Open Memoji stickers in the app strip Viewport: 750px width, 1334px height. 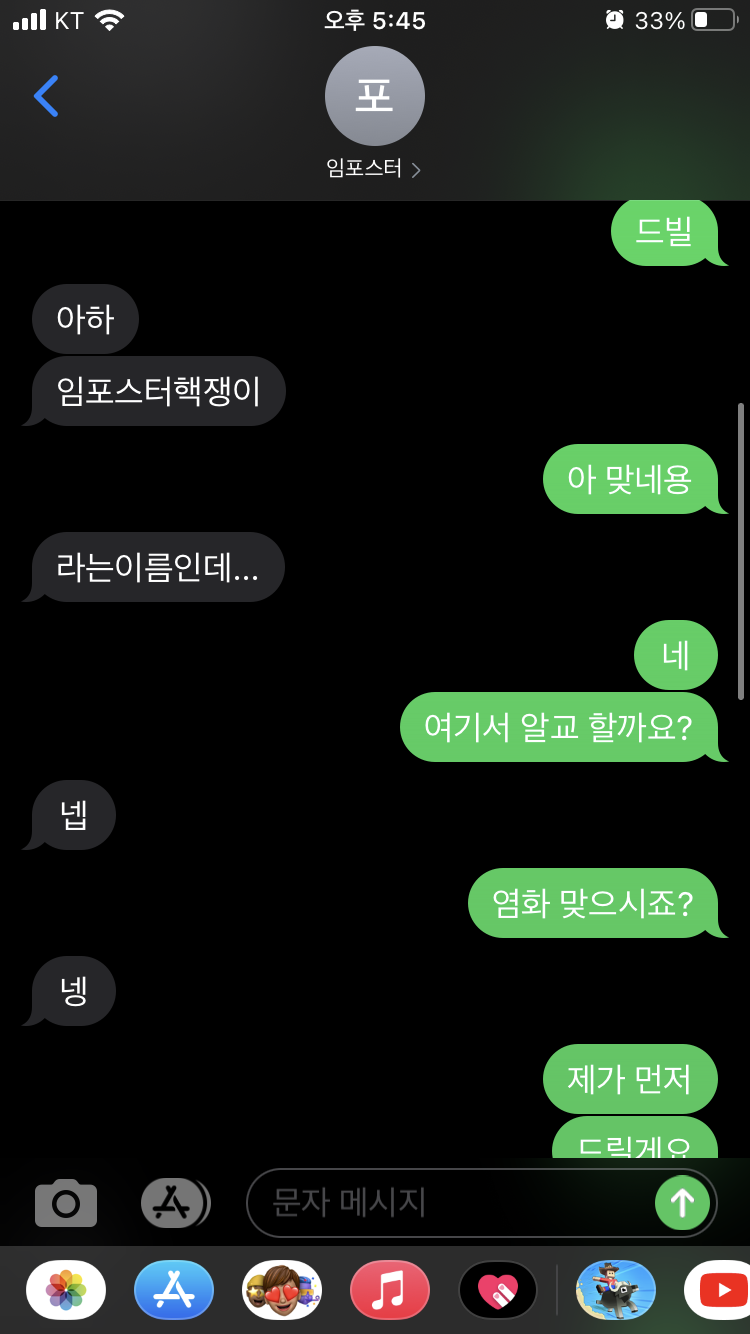click(x=282, y=1290)
